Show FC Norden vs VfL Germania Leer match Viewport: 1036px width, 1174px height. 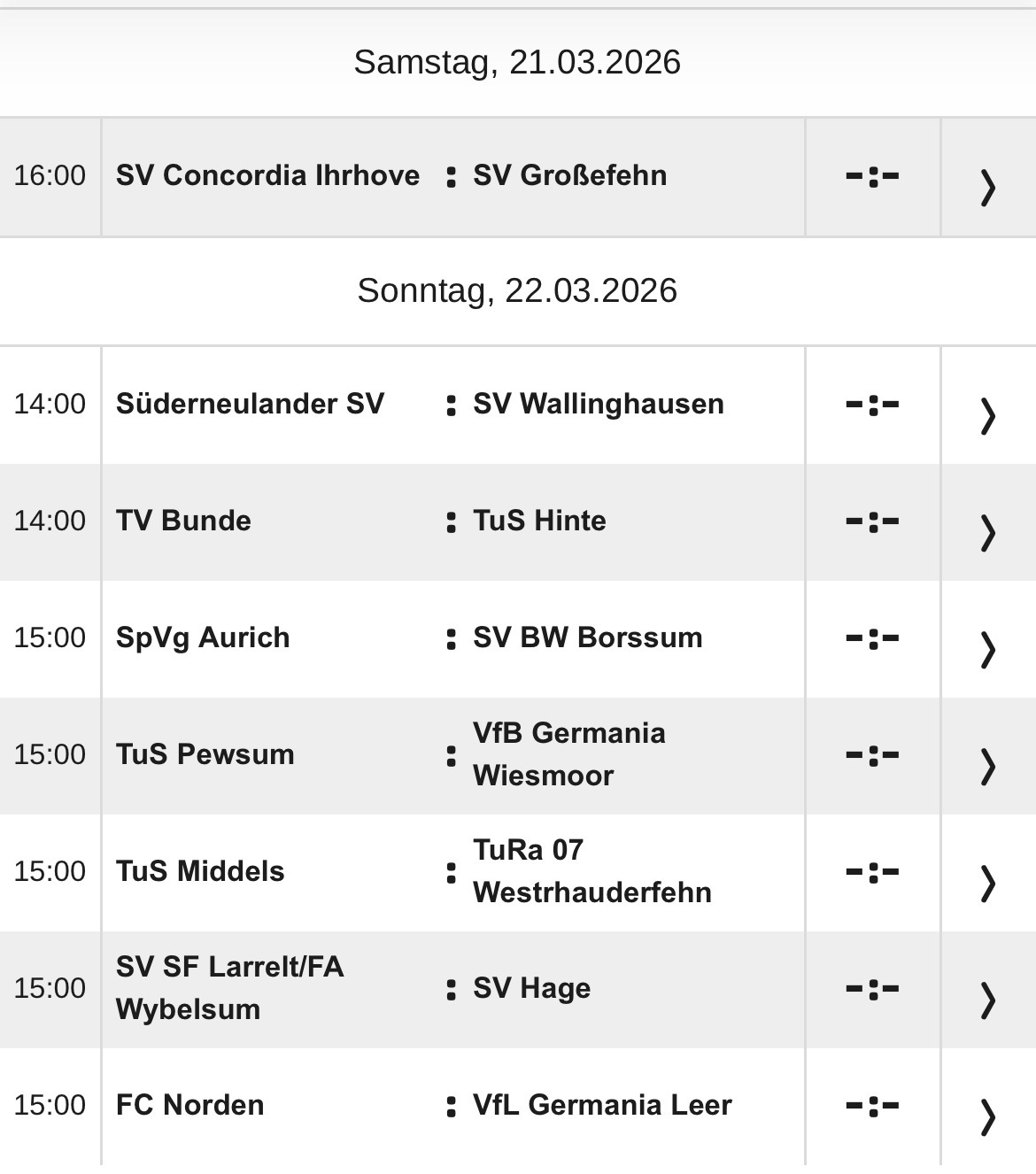pos(987,1116)
